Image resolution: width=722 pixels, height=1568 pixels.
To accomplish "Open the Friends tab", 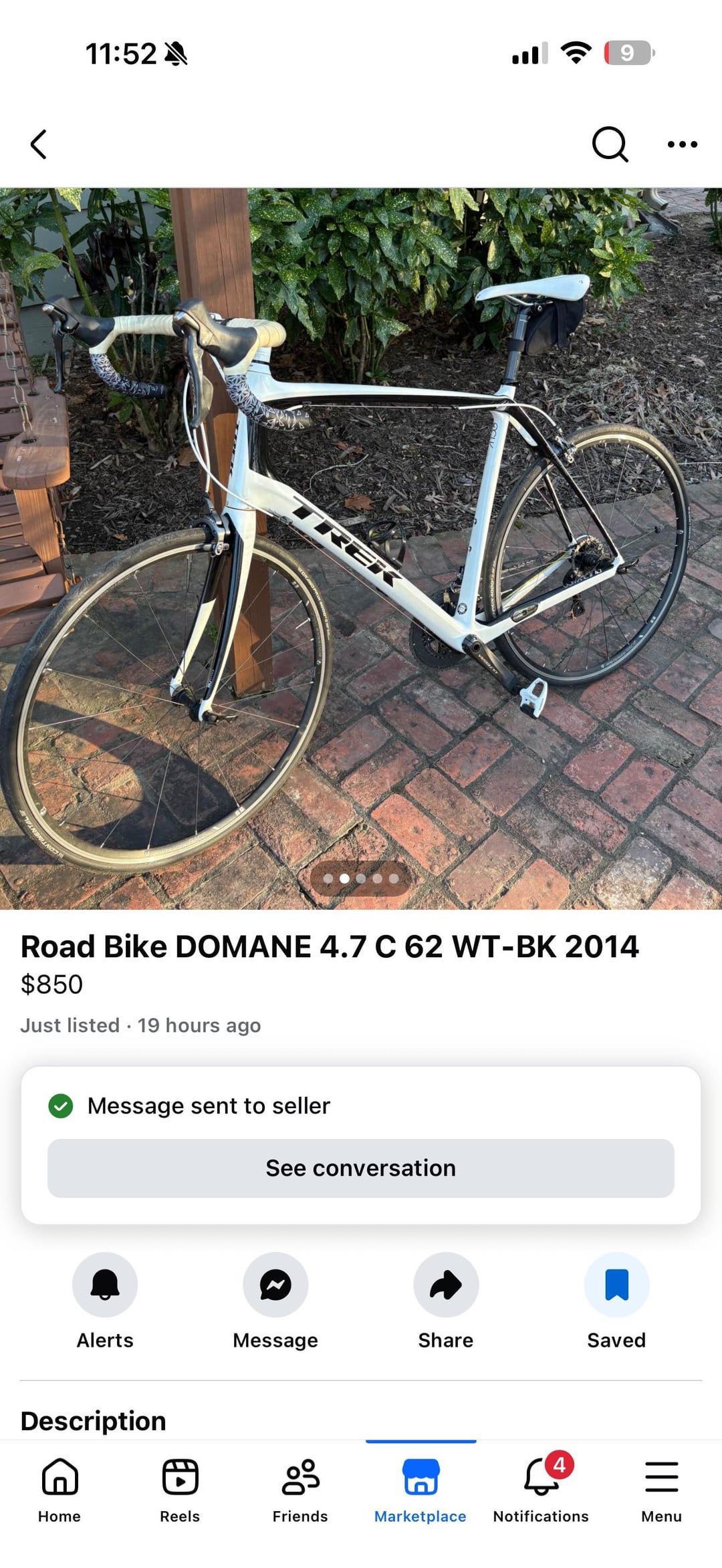I will (x=300, y=1490).
